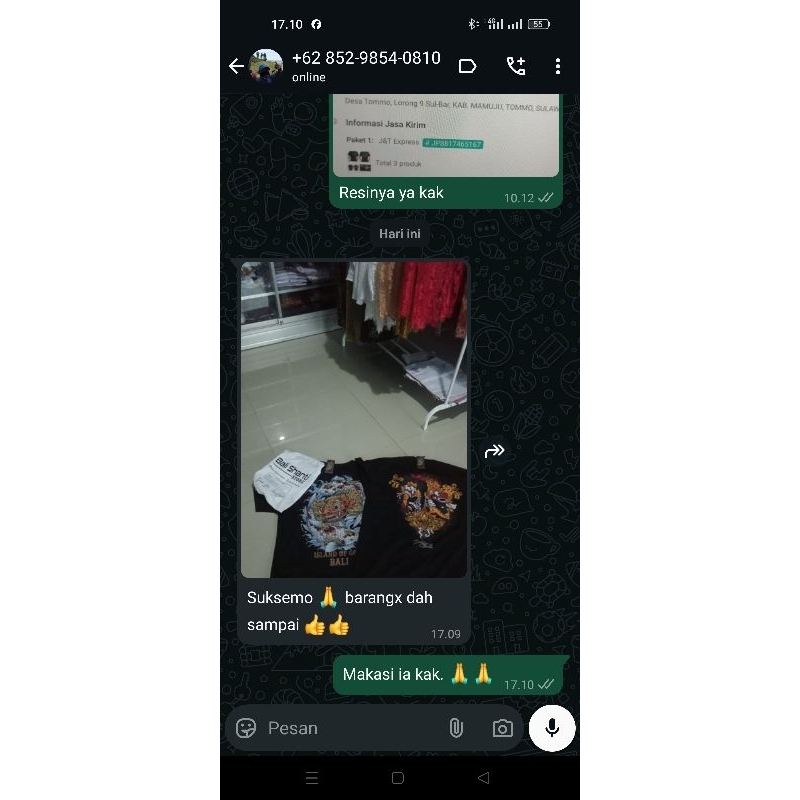Attach a file with the paperclip
This screenshot has height=800, width=800.
click(x=456, y=728)
